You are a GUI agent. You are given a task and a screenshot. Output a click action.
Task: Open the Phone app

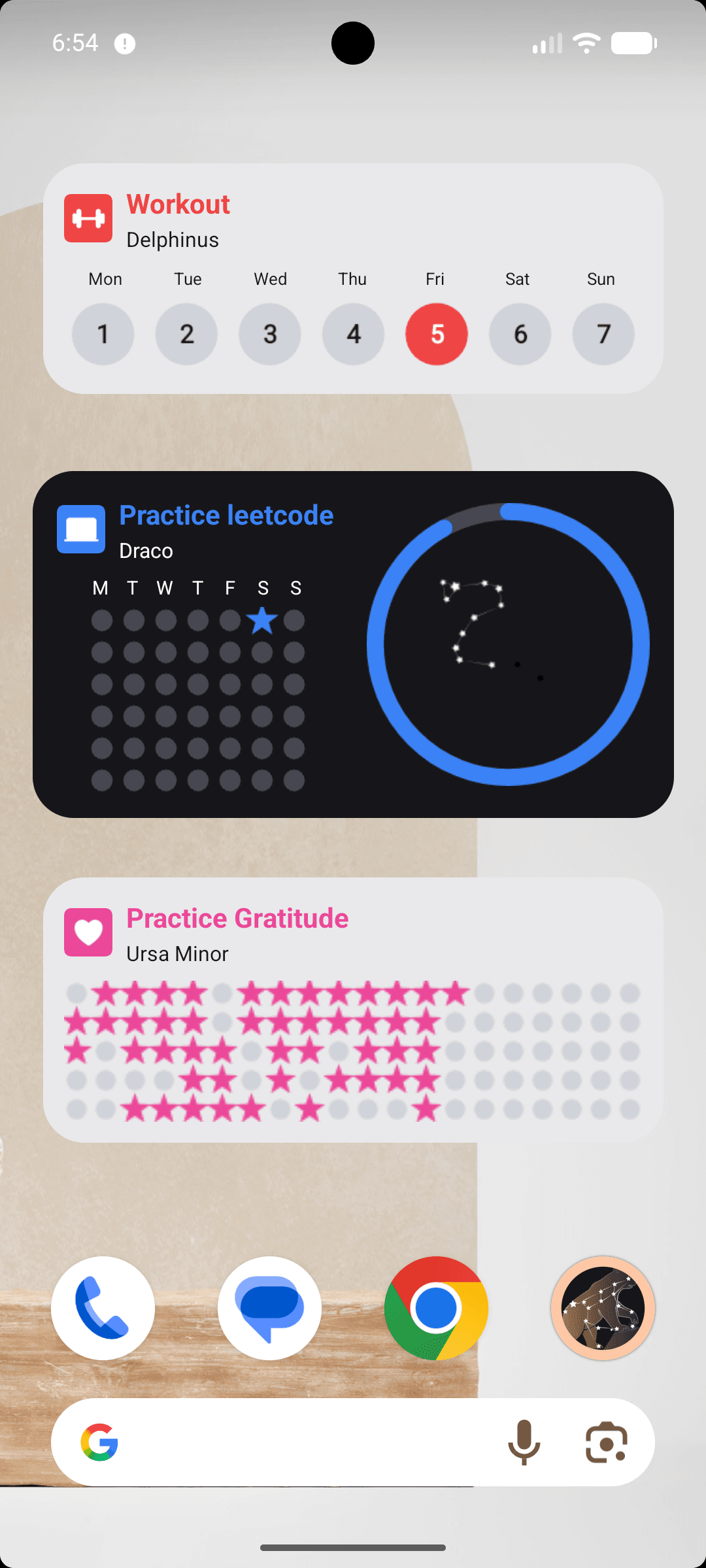[x=103, y=1308]
